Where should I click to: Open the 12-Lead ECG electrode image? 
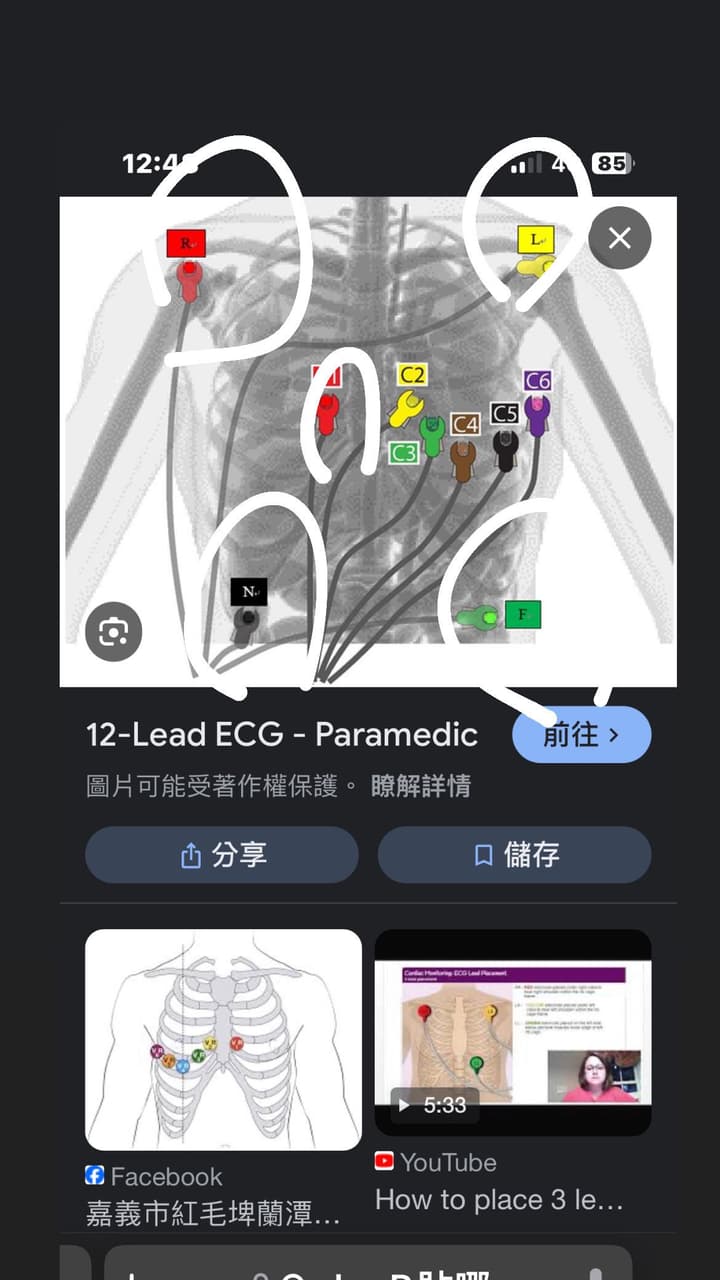[x=367, y=440]
